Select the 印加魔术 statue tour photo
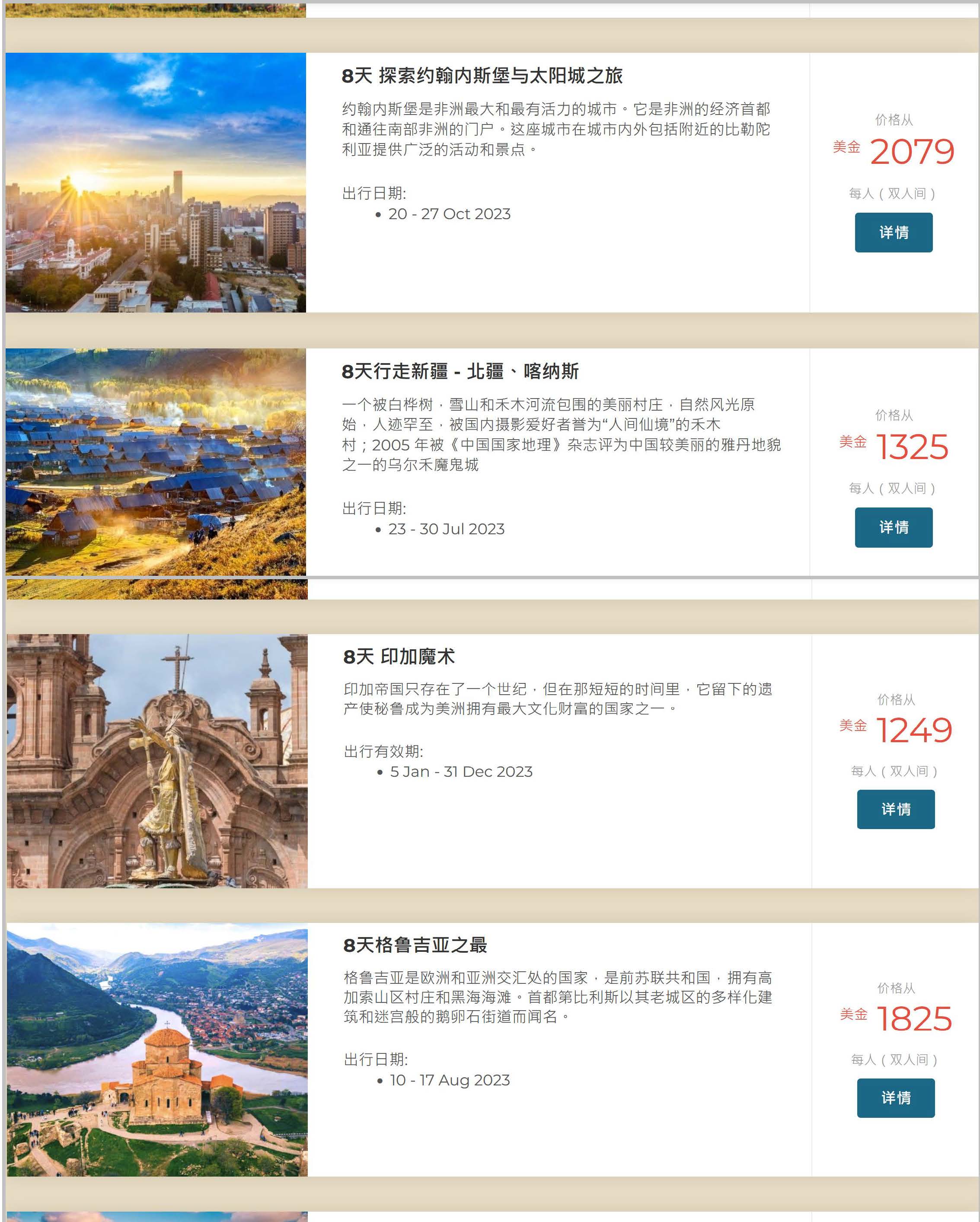The width and height of the screenshot is (980, 1222). [x=157, y=761]
